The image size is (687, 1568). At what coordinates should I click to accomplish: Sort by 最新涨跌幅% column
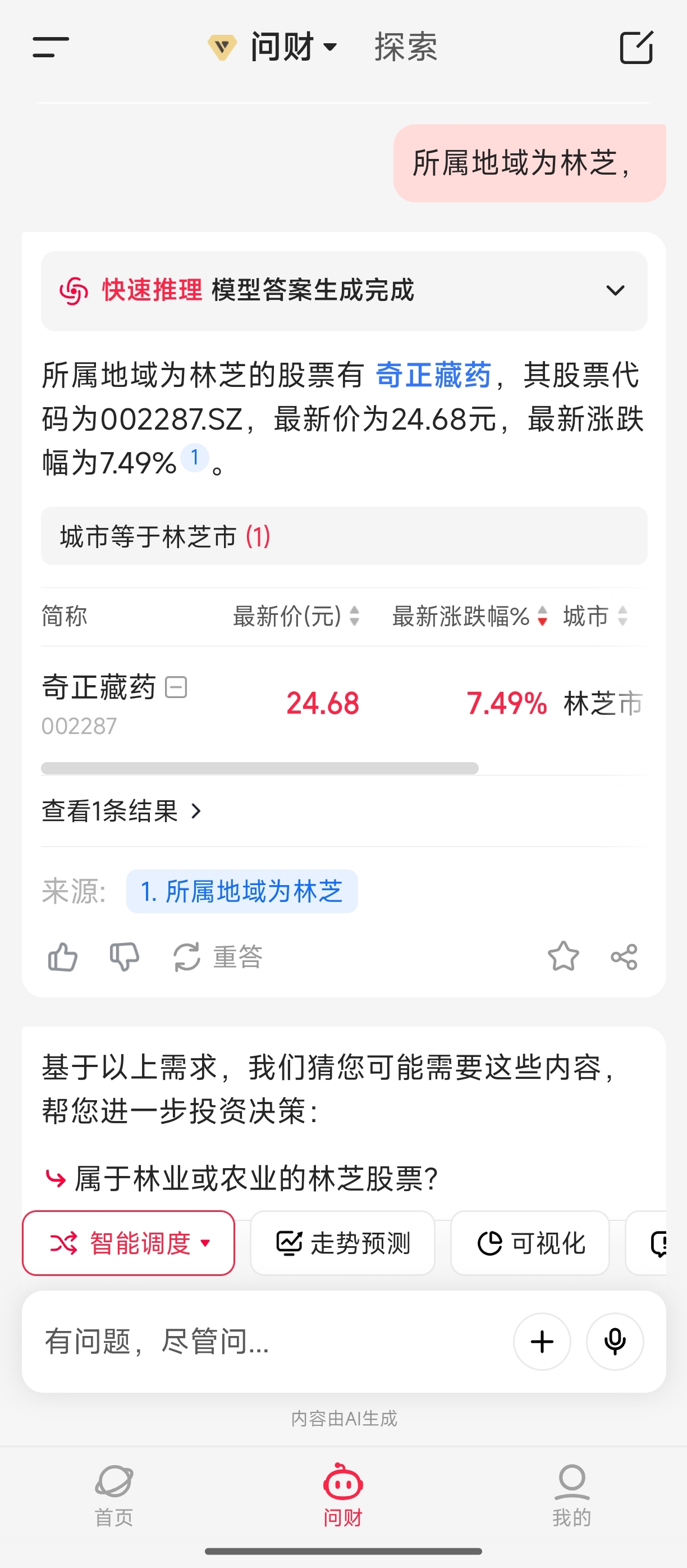coord(470,616)
